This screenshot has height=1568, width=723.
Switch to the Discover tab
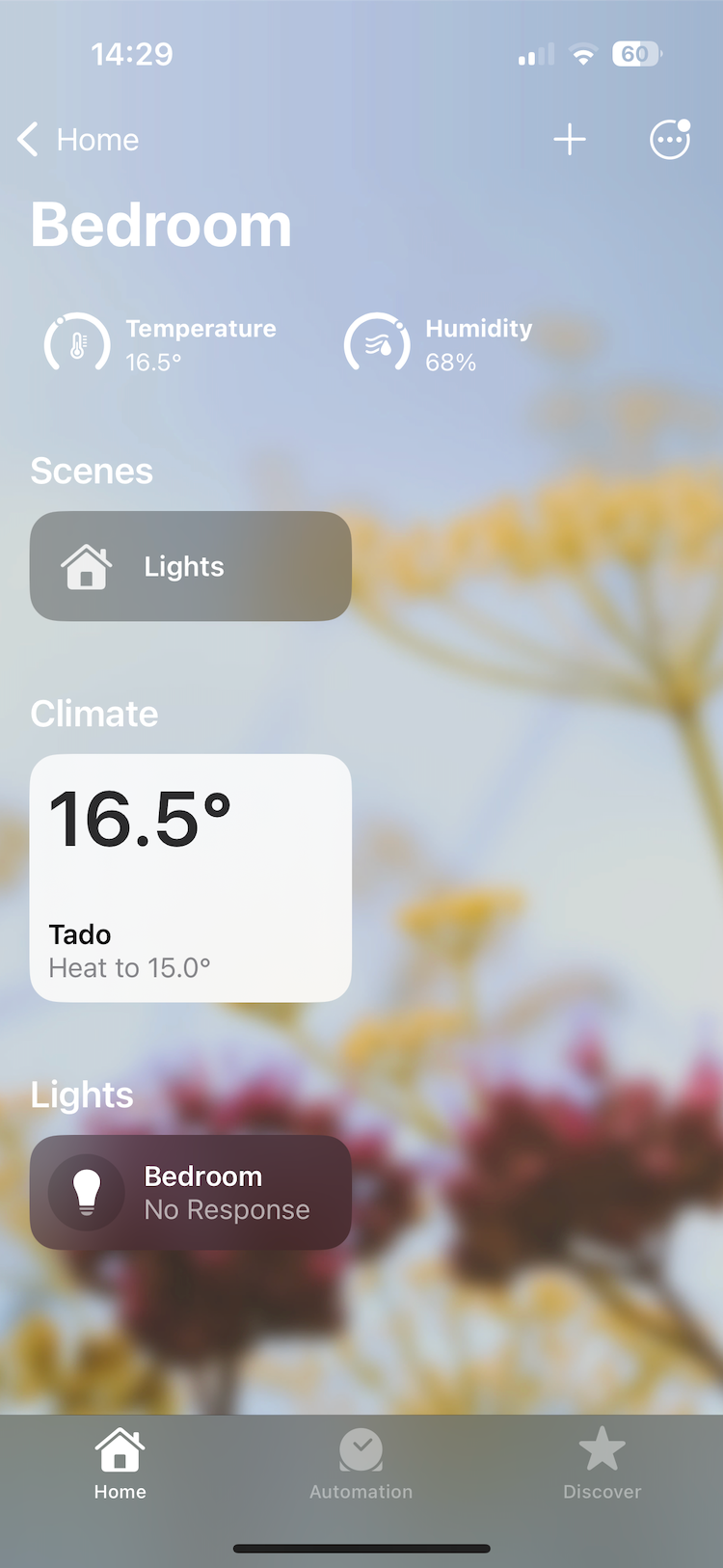coord(602,1464)
